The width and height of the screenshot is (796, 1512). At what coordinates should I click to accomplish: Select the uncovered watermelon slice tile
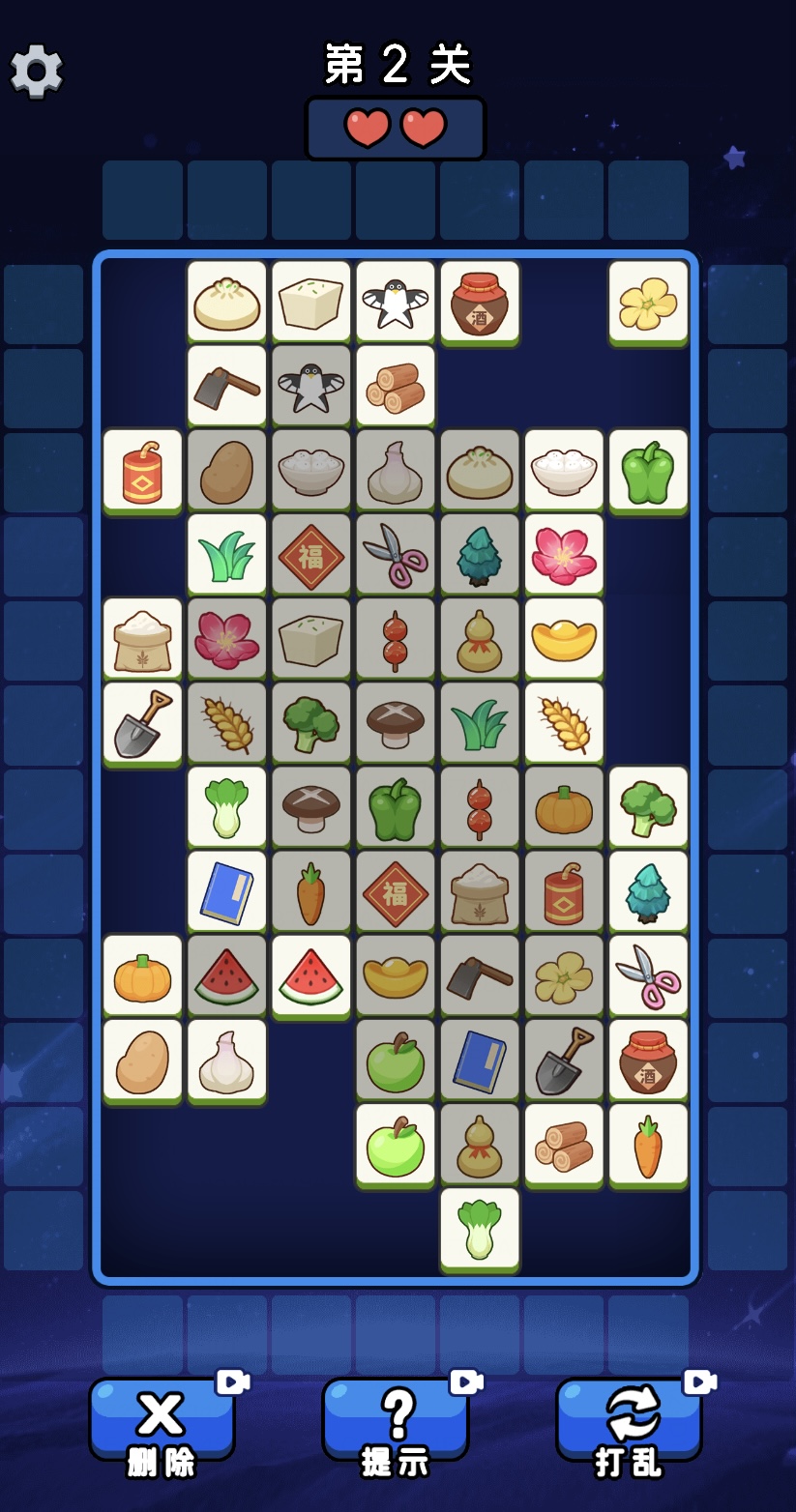pyautogui.click(x=310, y=975)
